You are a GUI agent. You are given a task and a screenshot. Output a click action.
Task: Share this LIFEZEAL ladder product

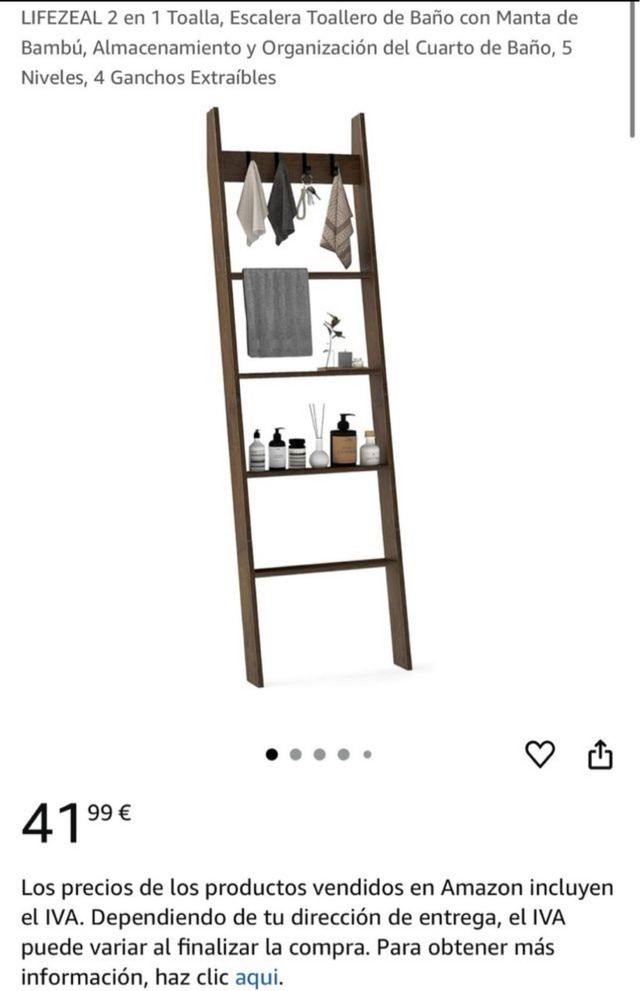click(x=599, y=755)
